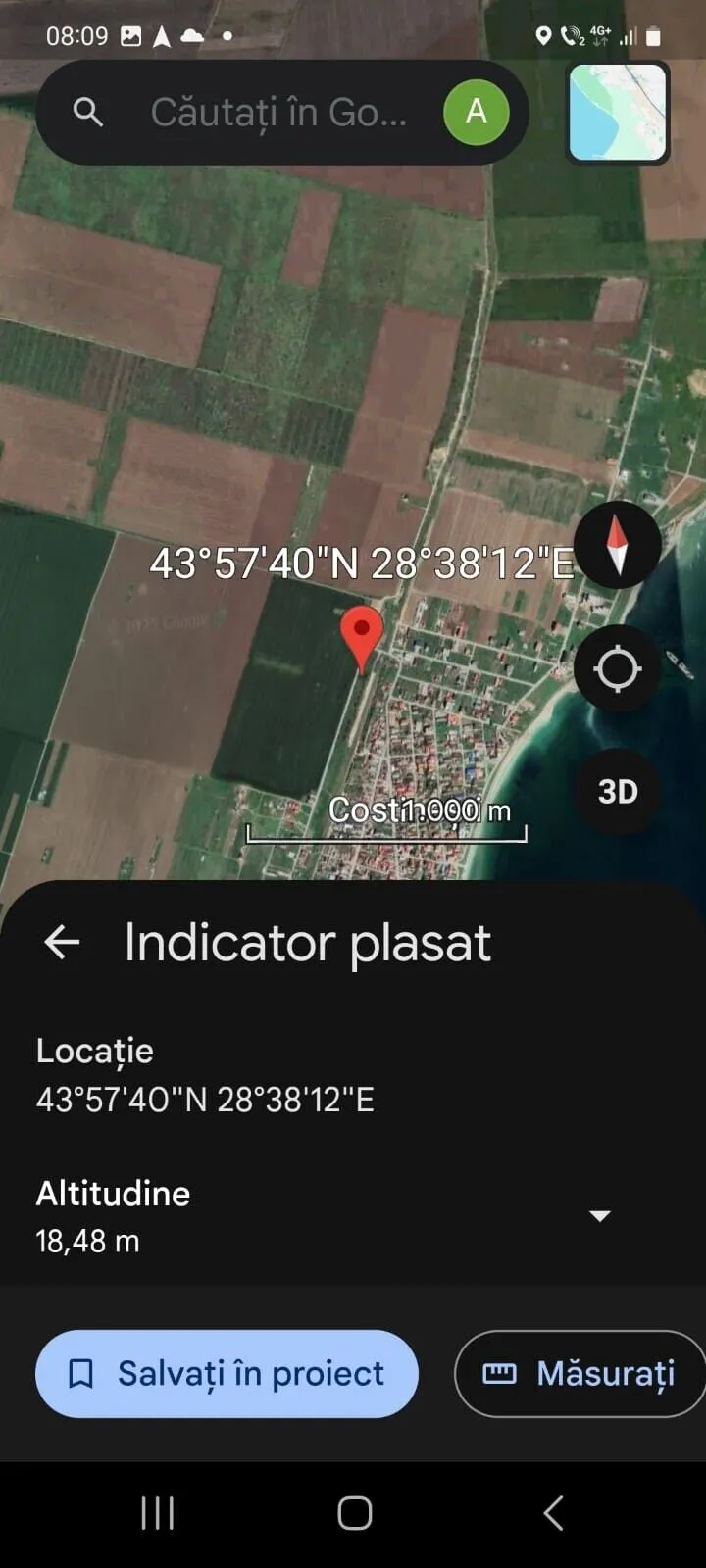This screenshot has height=1568, width=706.
Task: Select the coordinates text under Locație
Action: pyautogui.click(x=205, y=1099)
